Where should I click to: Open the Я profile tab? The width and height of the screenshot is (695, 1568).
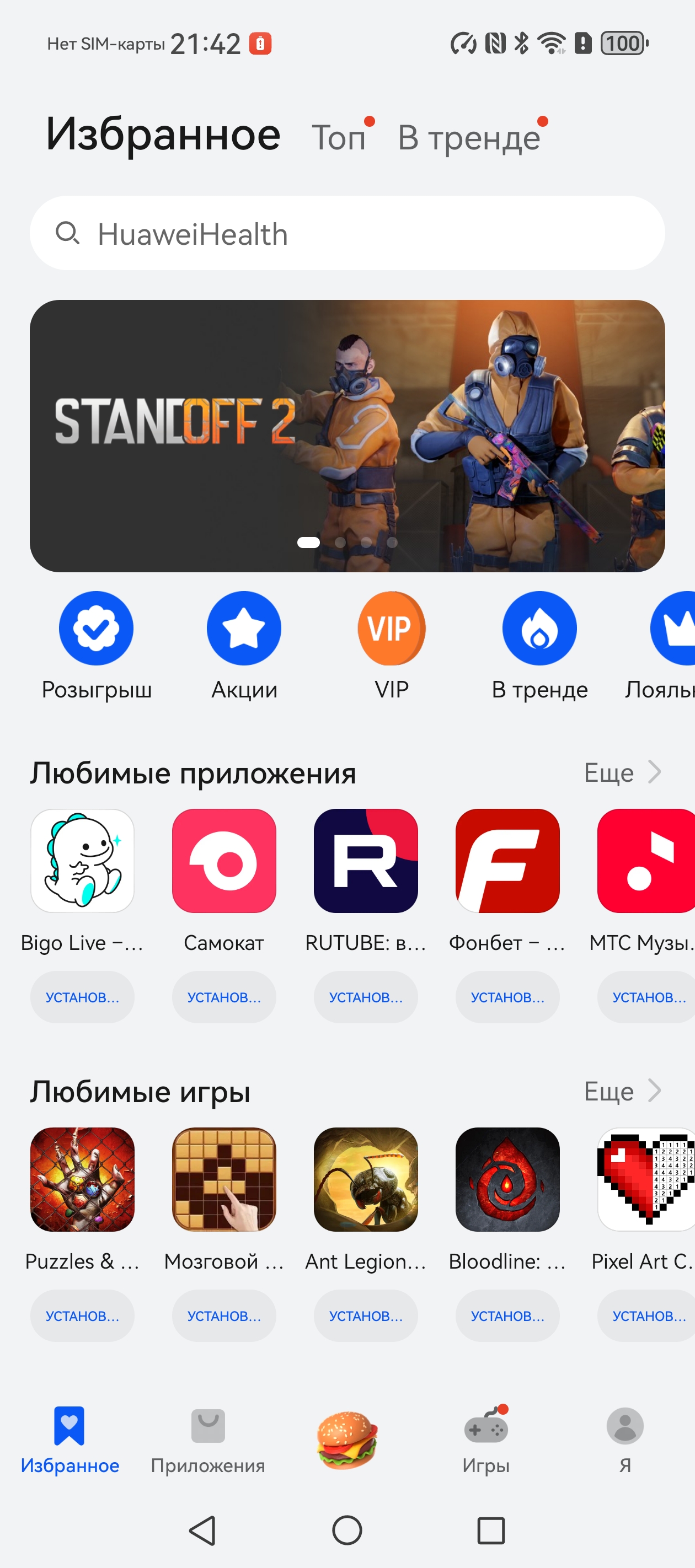(625, 1440)
